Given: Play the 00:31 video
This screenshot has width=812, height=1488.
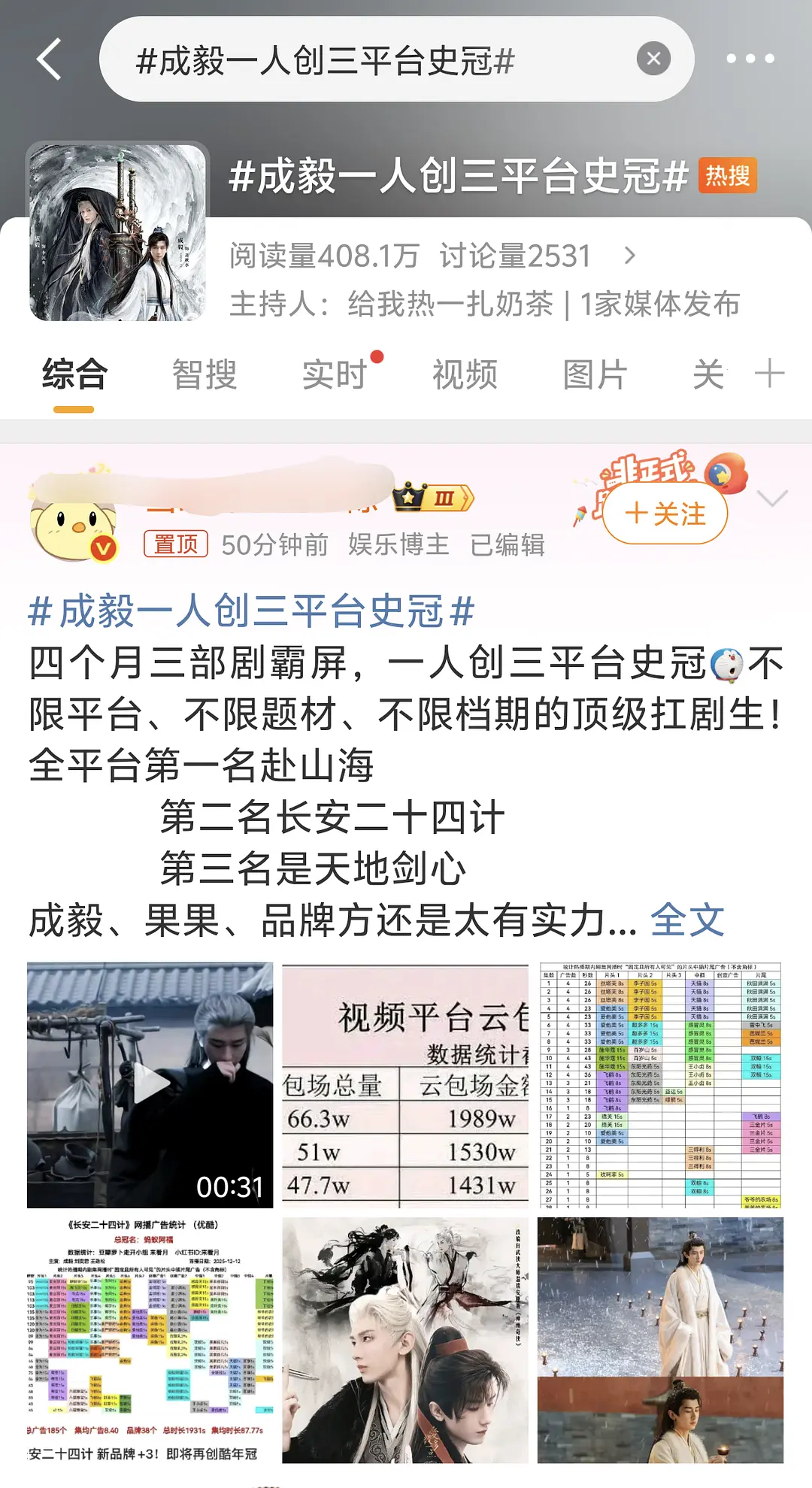Looking at the screenshot, I should point(150,1085).
